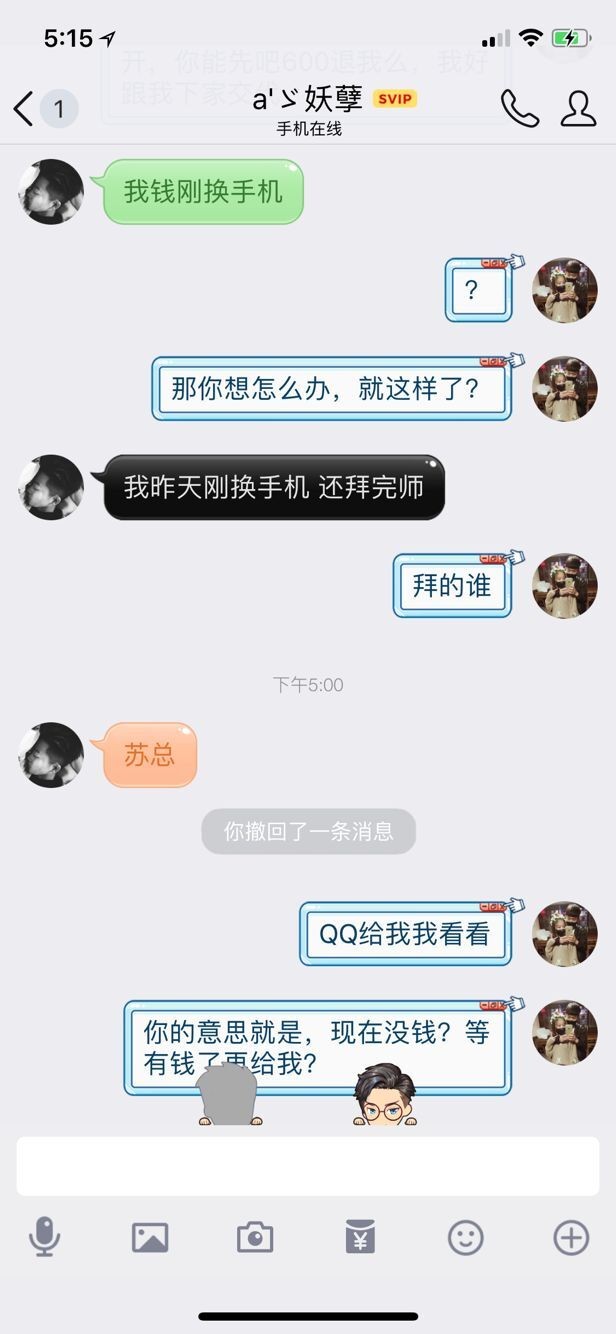Open the contact's profile details
This screenshot has width=616, height=1334.
(x=578, y=109)
